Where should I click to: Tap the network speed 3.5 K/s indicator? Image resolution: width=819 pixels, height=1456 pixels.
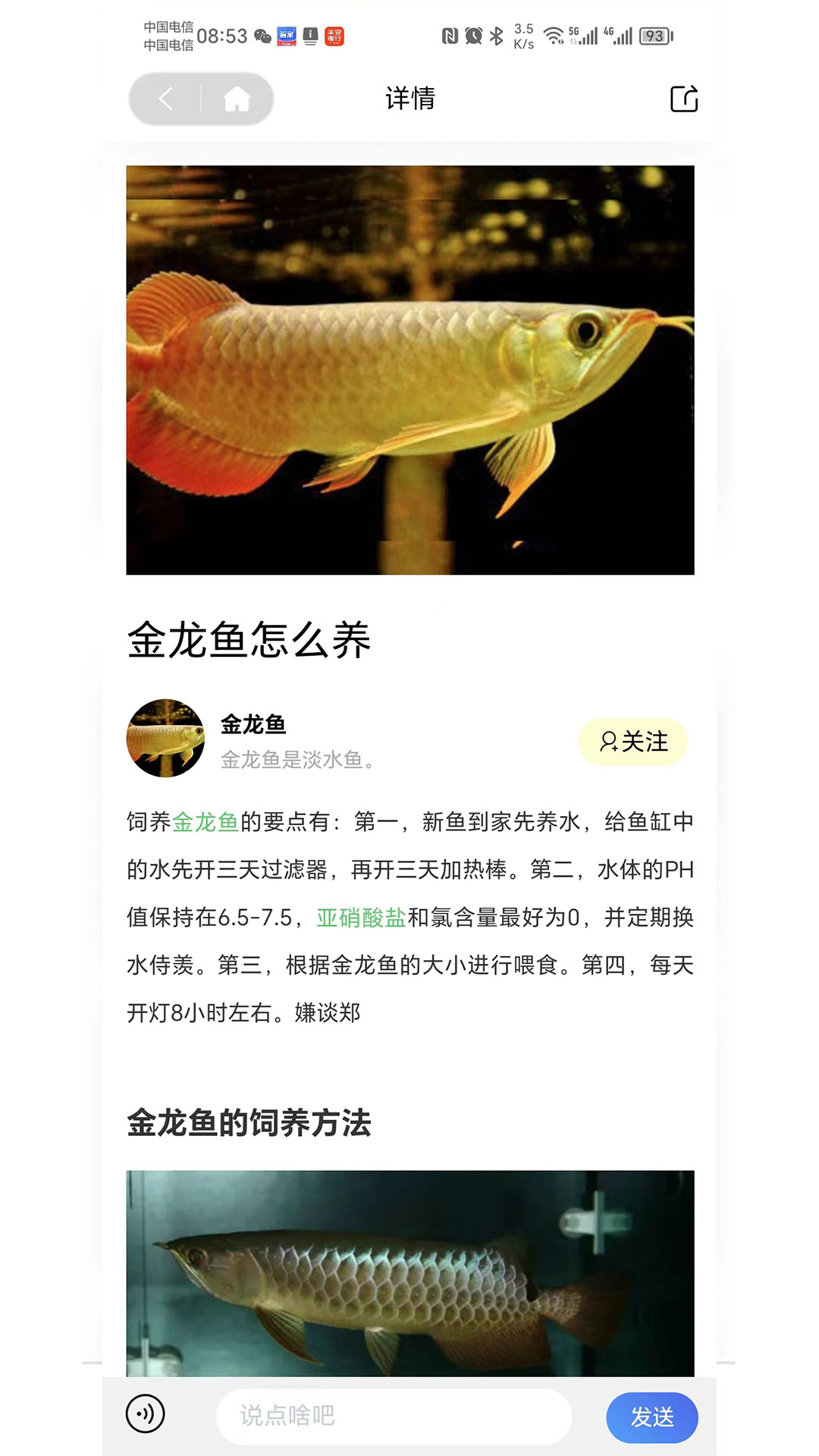526,36
